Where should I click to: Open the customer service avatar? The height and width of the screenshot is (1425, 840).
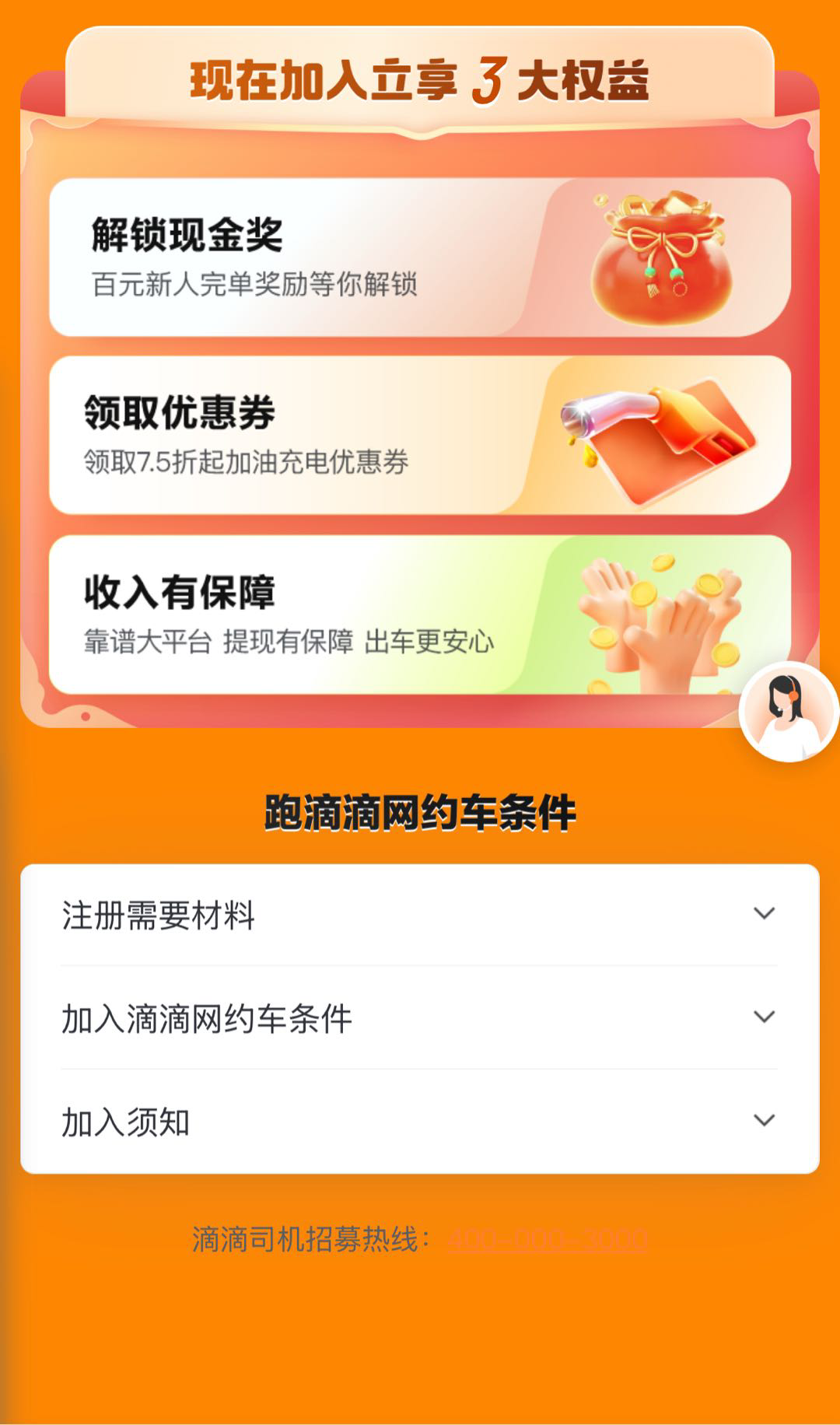click(x=788, y=712)
